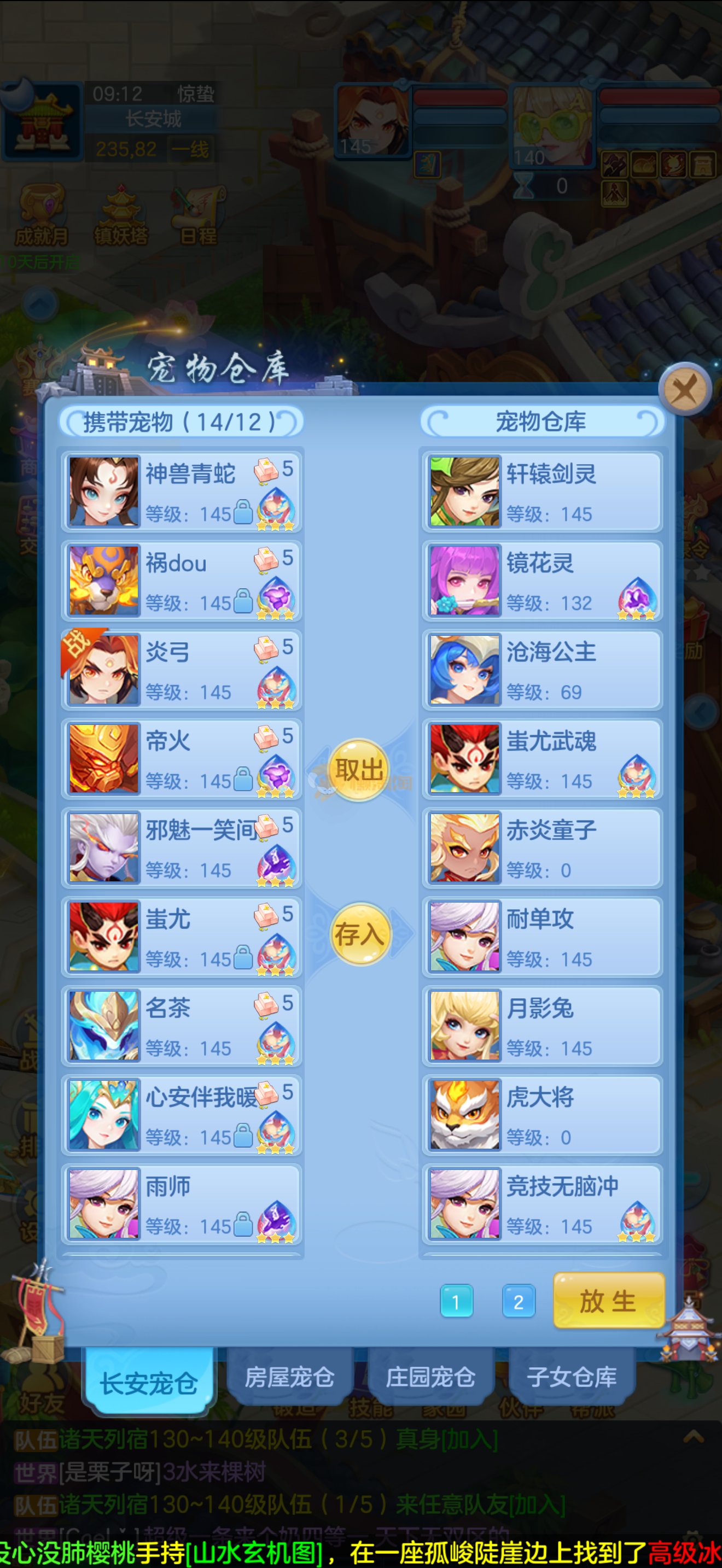Viewport: 722px width, 1568px height.
Task: Switch to the 房屋宠仓 tab
Action: (x=289, y=1377)
